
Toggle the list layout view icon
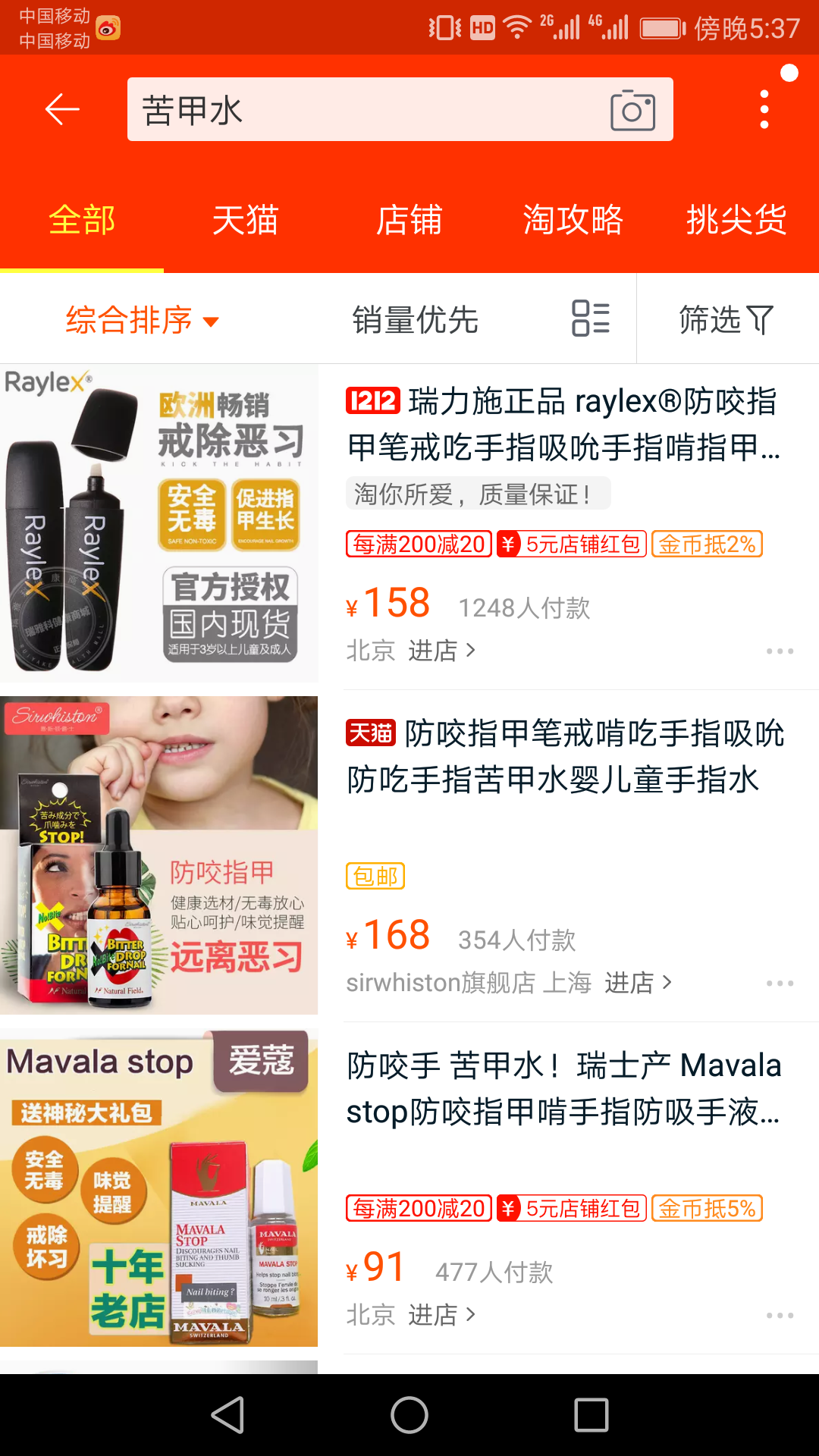pyautogui.click(x=591, y=318)
